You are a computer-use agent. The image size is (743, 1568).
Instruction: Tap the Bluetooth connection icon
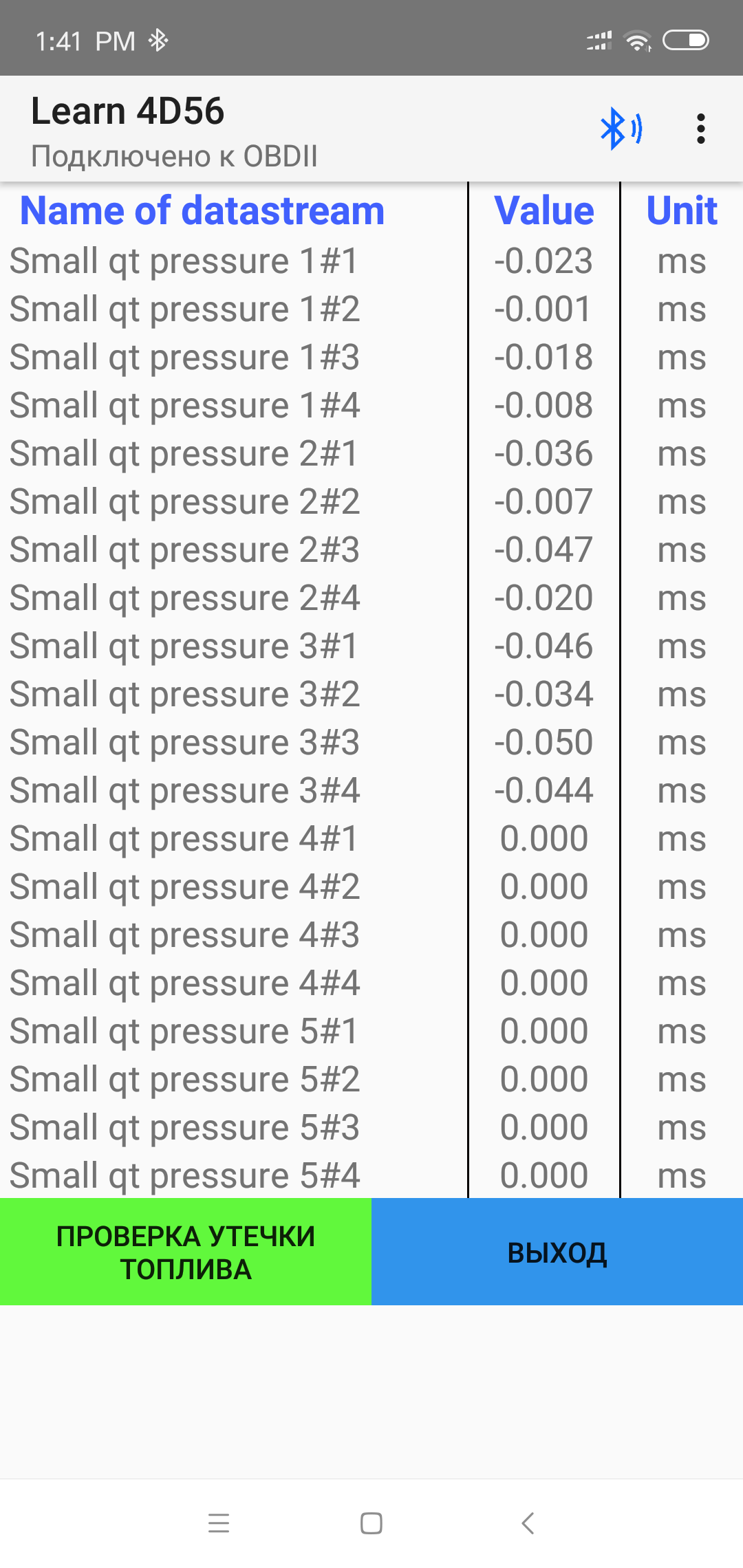pyautogui.click(x=621, y=129)
